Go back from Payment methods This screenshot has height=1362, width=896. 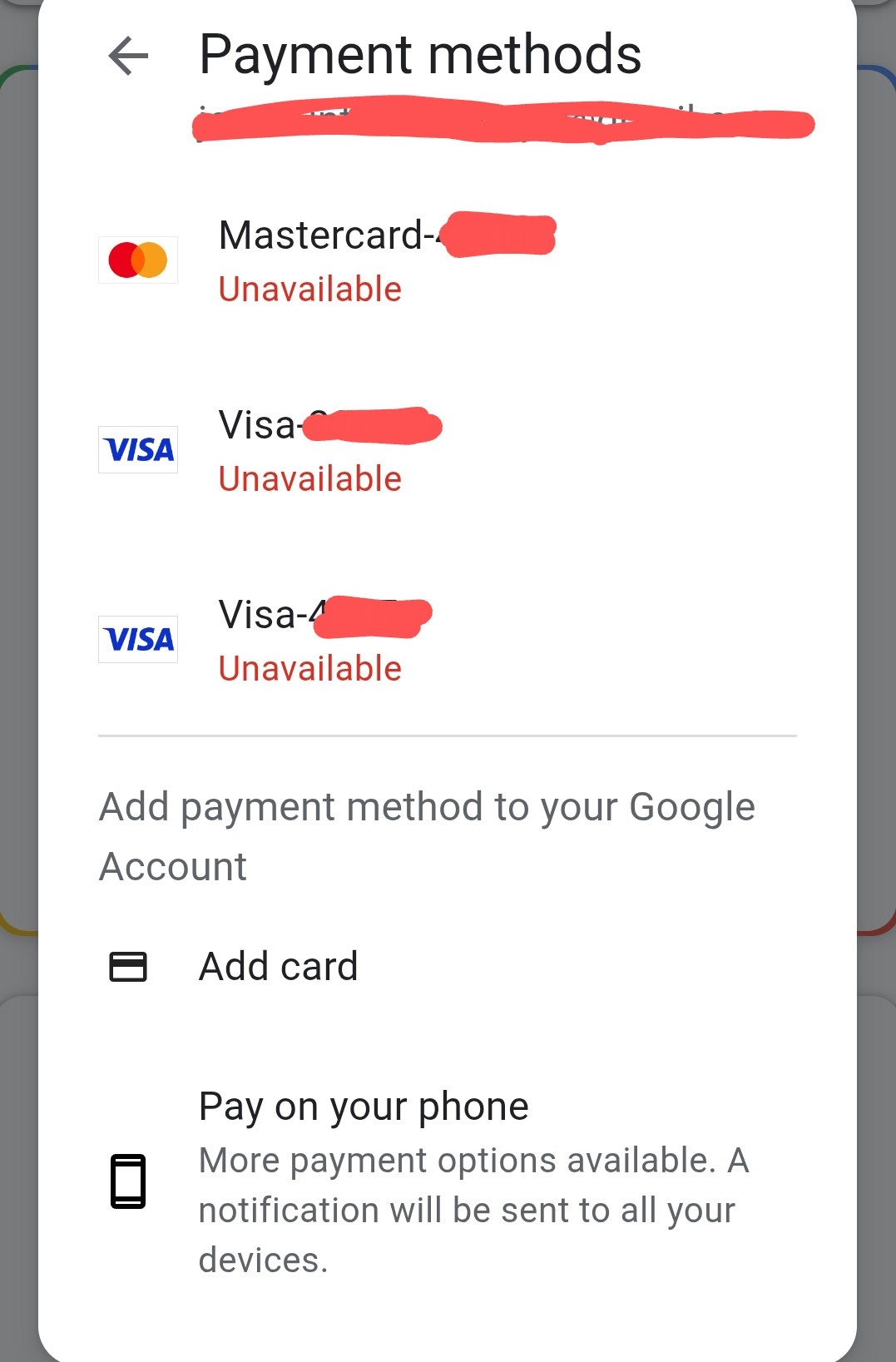coord(128,56)
